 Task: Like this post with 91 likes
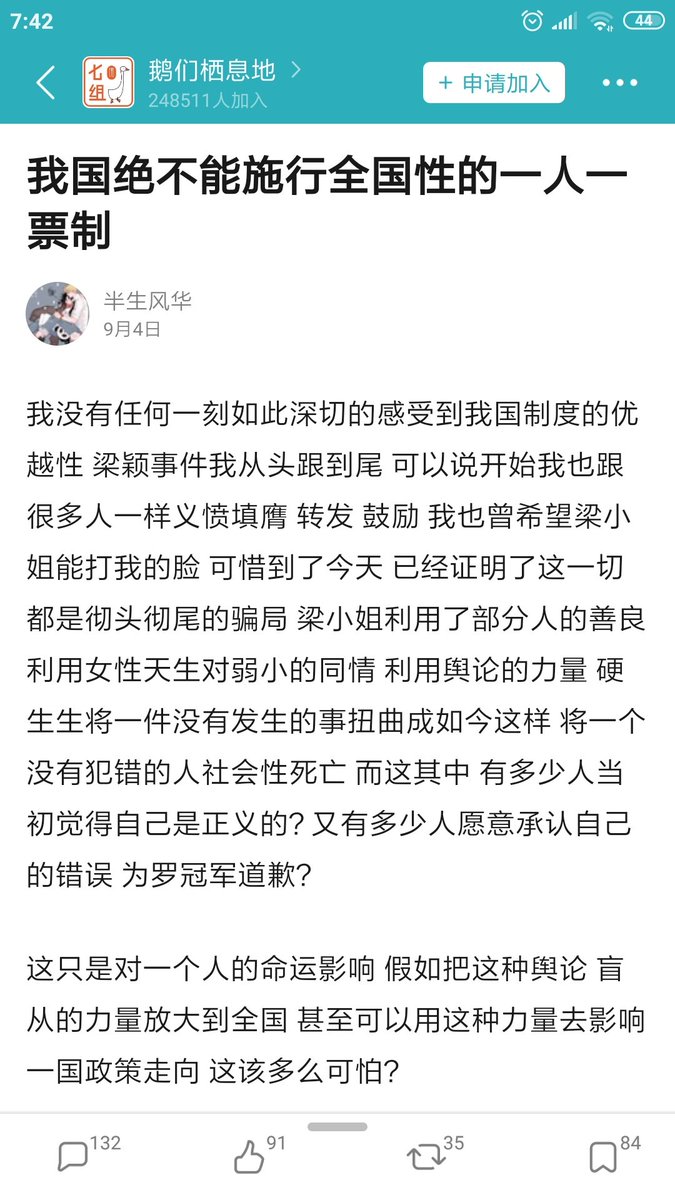[249, 1157]
